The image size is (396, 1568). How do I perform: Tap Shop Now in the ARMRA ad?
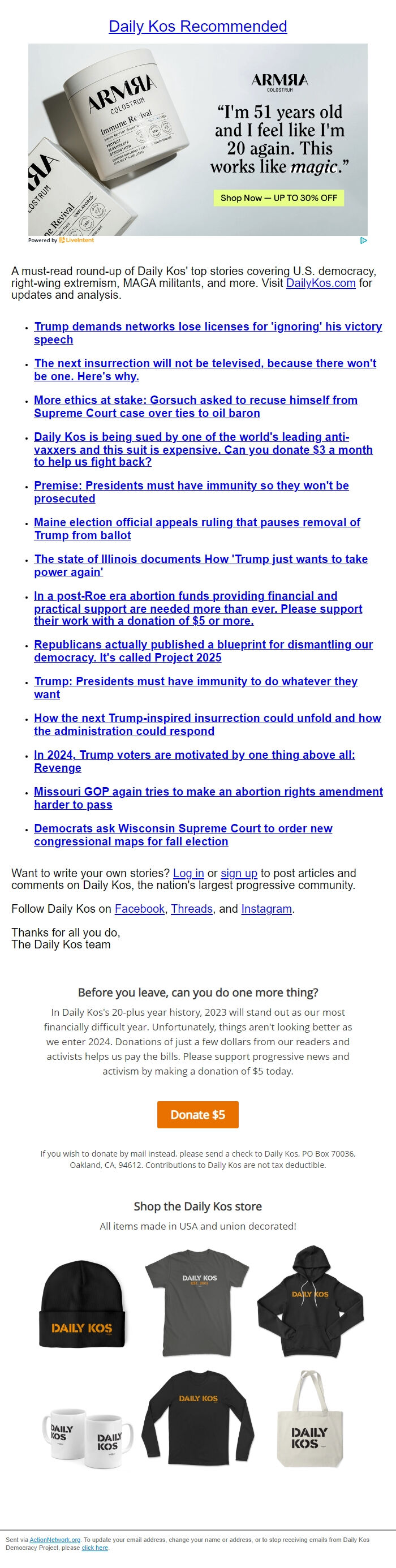[278, 198]
